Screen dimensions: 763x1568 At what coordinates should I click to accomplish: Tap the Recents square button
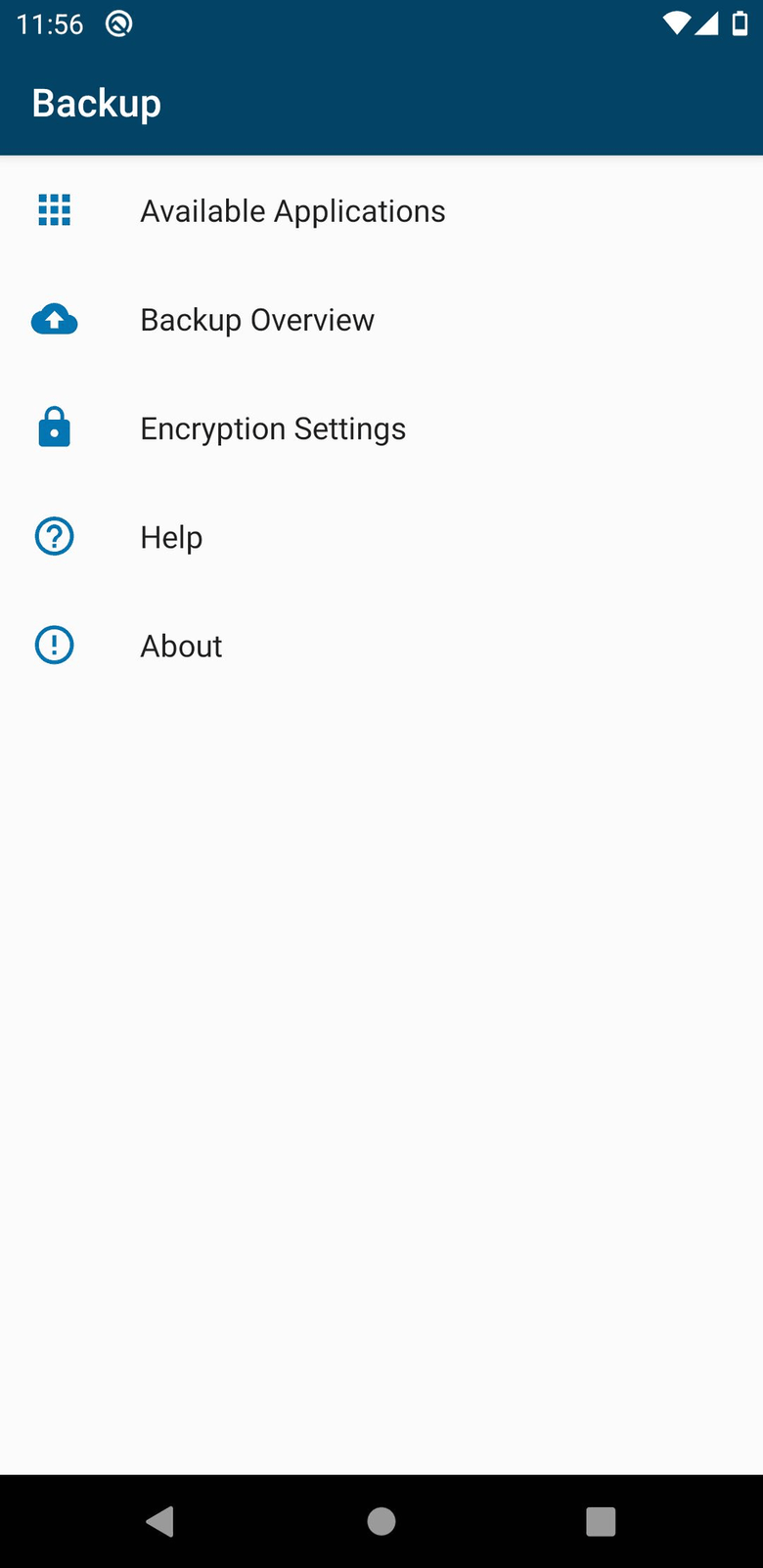click(x=600, y=1521)
